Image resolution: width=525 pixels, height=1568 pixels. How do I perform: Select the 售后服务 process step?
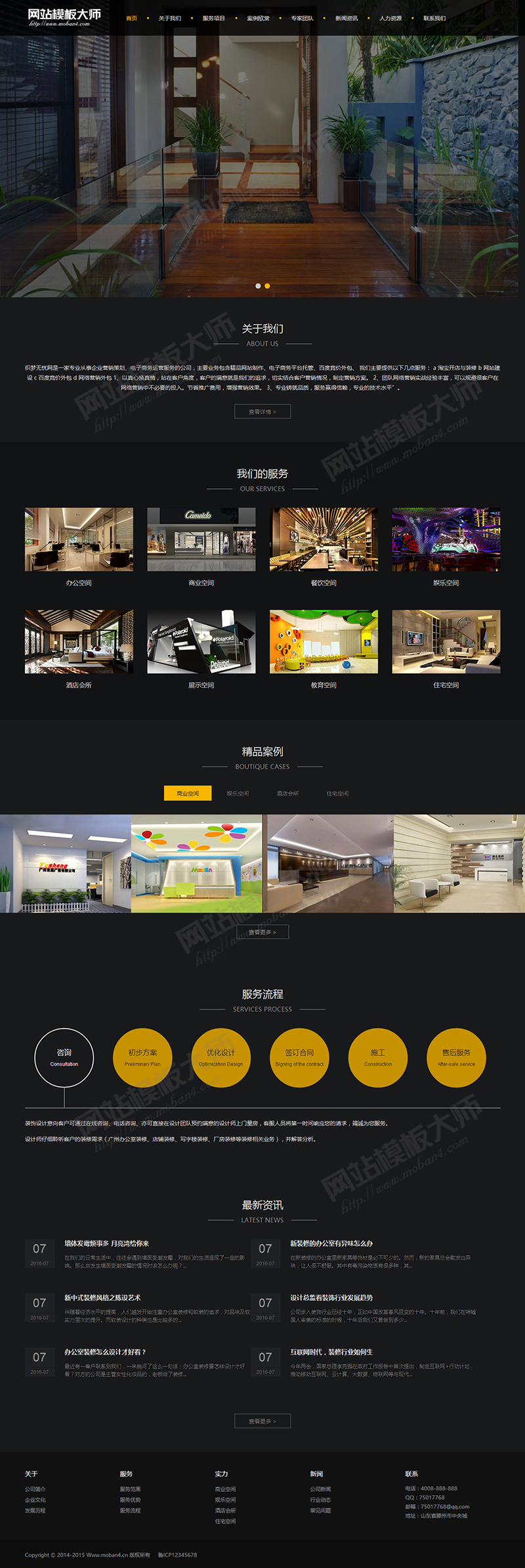(x=456, y=1057)
